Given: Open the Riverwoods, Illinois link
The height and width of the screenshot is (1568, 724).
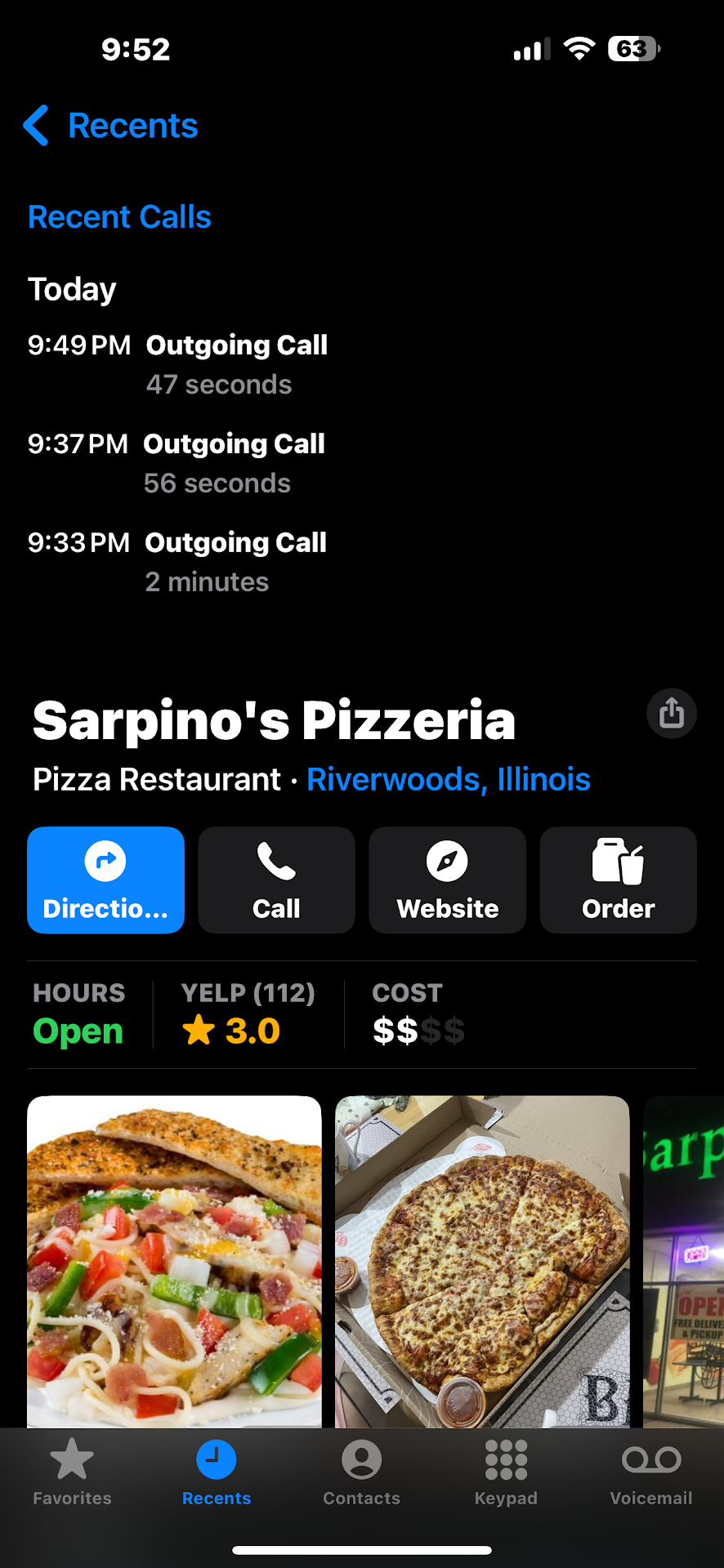Looking at the screenshot, I should [448, 779].
